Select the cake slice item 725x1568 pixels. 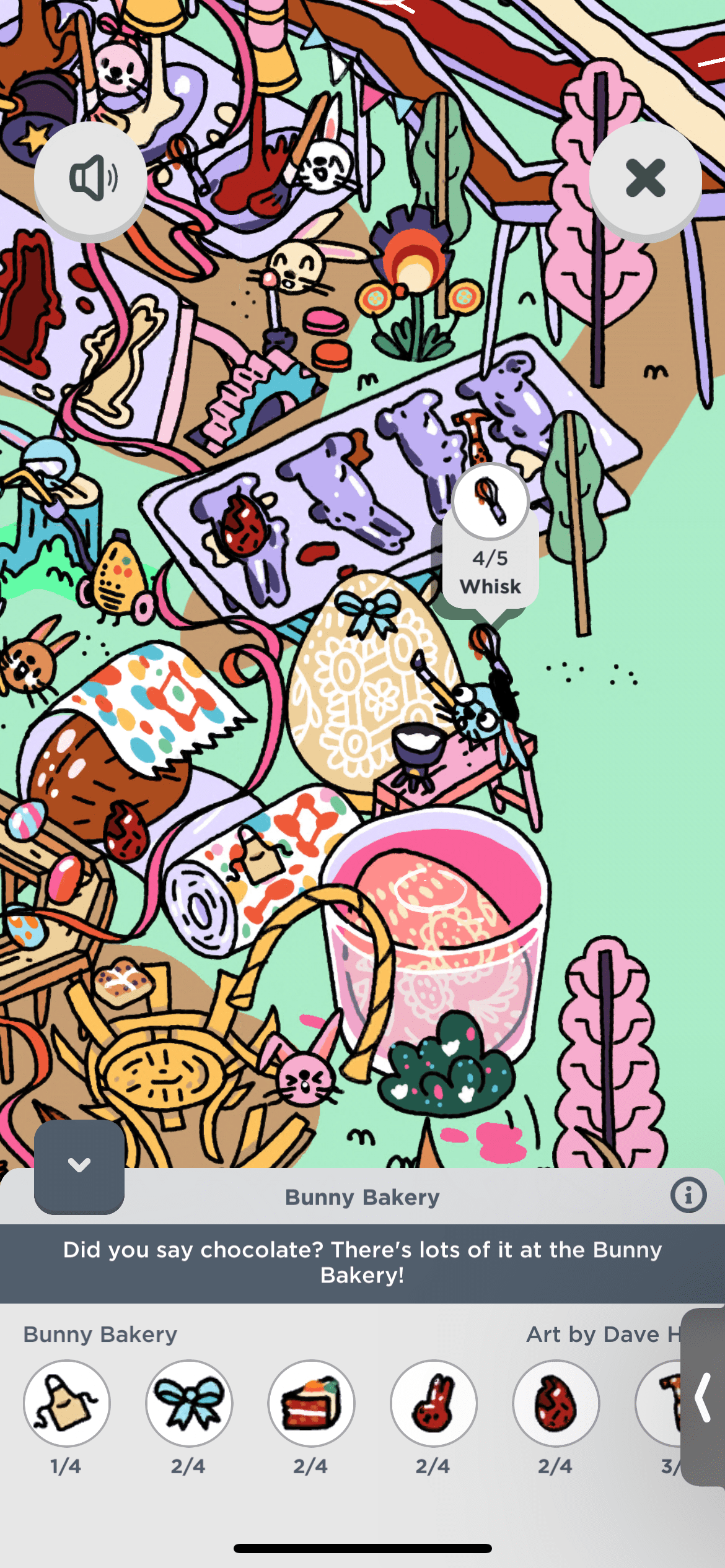point(311,1403)
